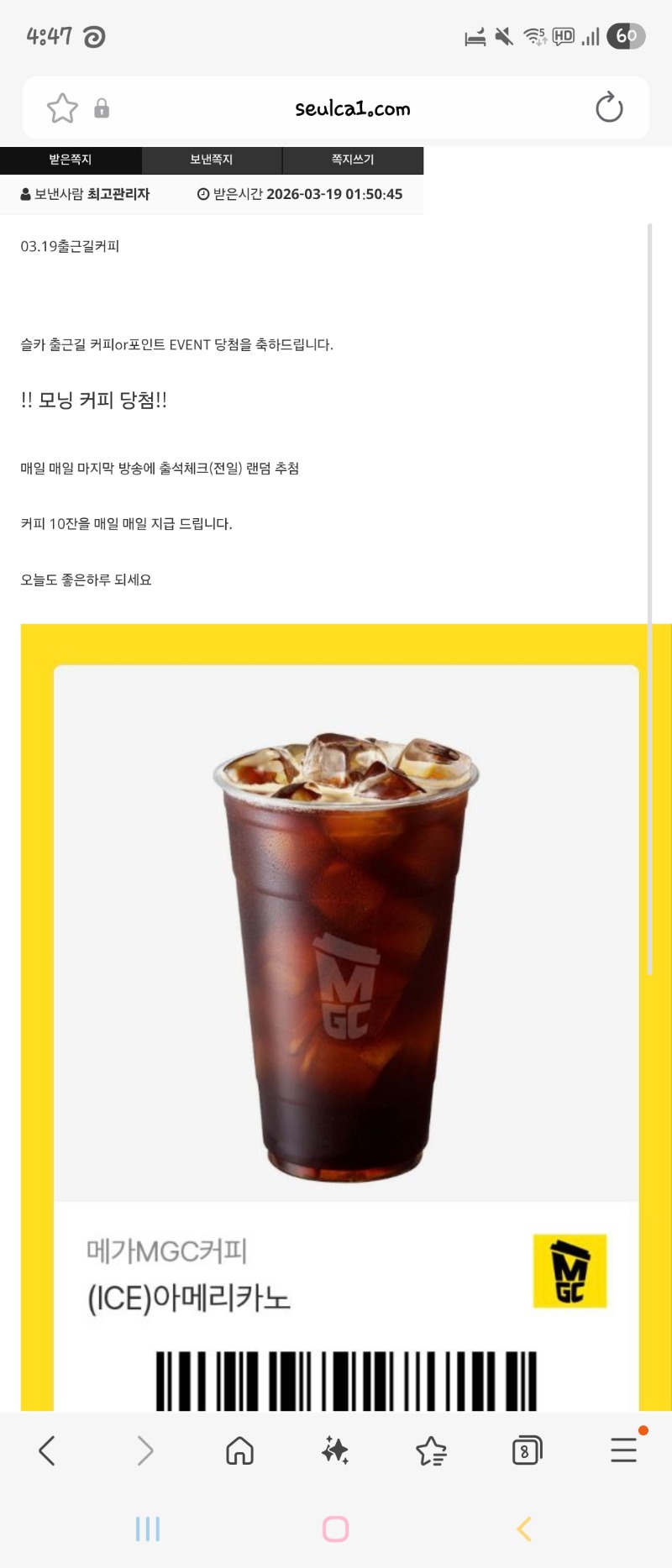Tap the system home button
This screenshot has height=1568, width=672.
coord(336,1529)
